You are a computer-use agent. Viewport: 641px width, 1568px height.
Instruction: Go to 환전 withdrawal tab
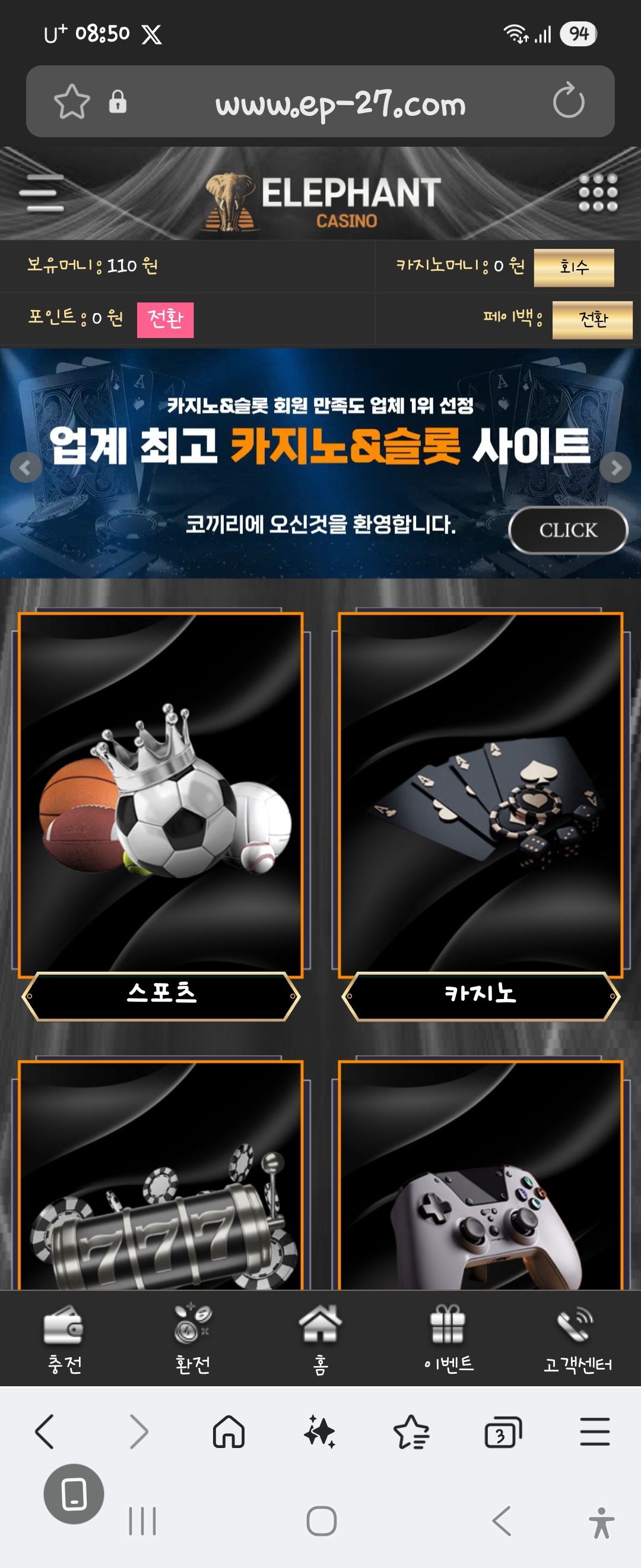tap(192, 1339)
